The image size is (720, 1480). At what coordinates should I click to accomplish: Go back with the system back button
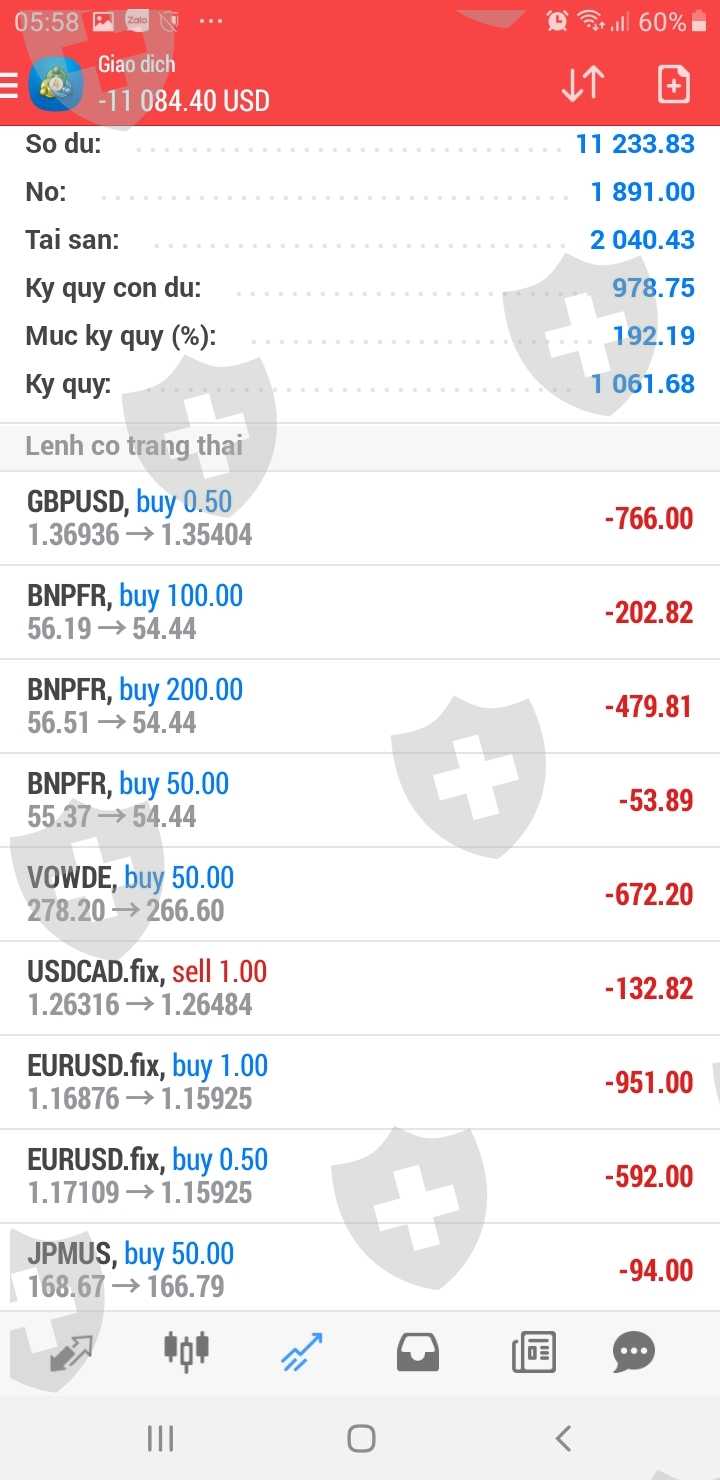coord(563,1439)
